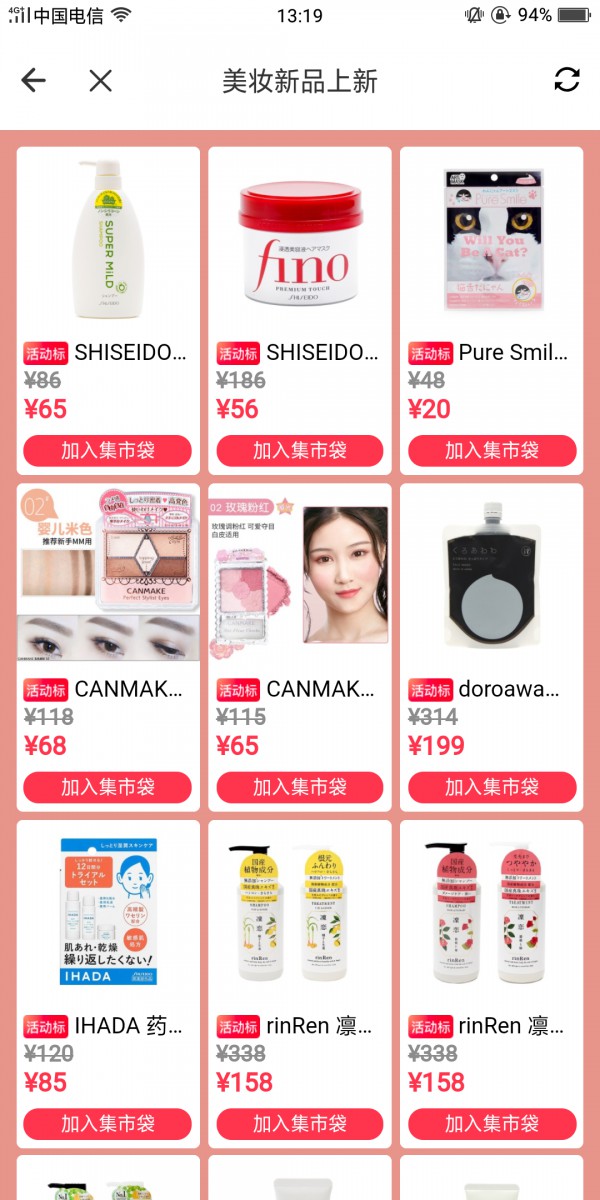Add the CANMAKE blush ¥65 to 集市袋
The width and height of the screenshot is (600, 1200).
[x=300, y=788]
